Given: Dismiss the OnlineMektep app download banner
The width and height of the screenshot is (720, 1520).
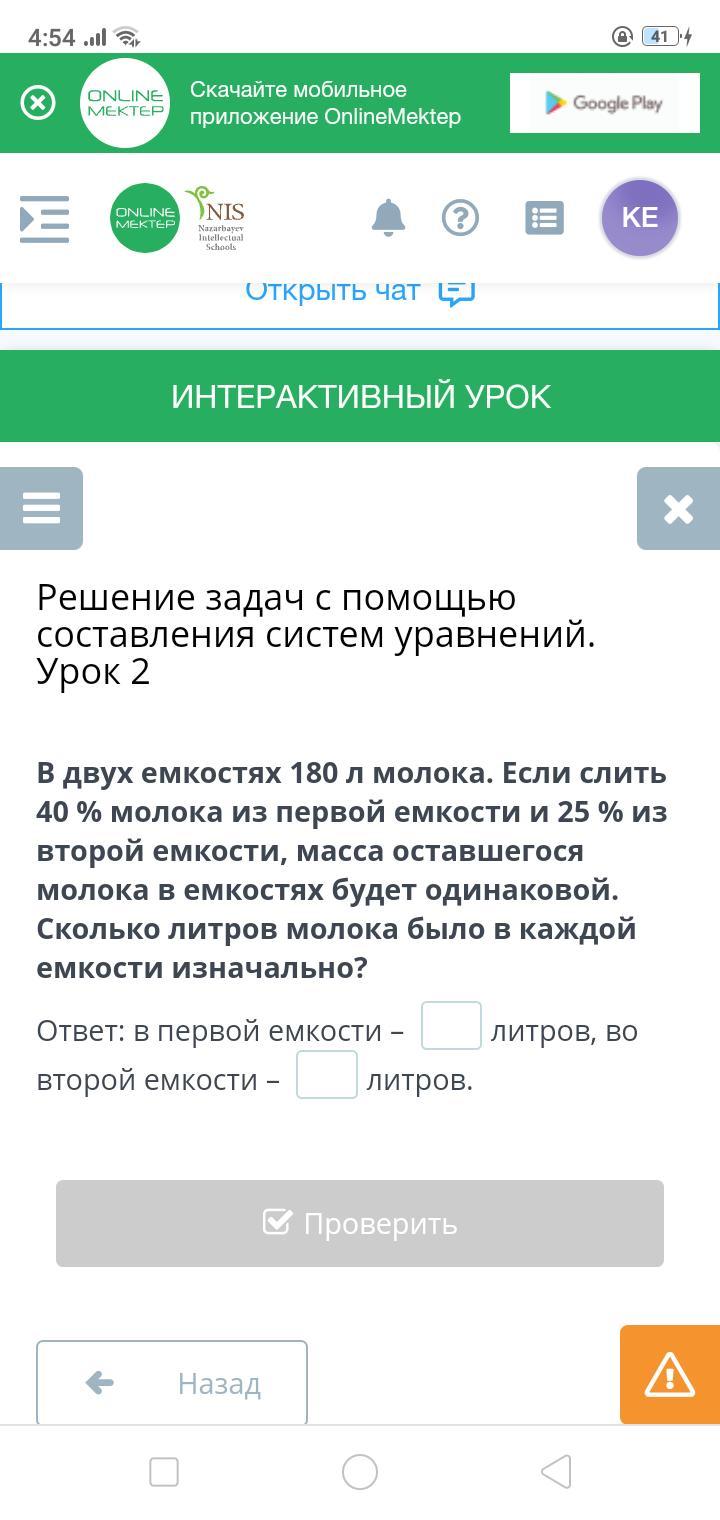Looking at the screenshot, I should tap(38, 103).
